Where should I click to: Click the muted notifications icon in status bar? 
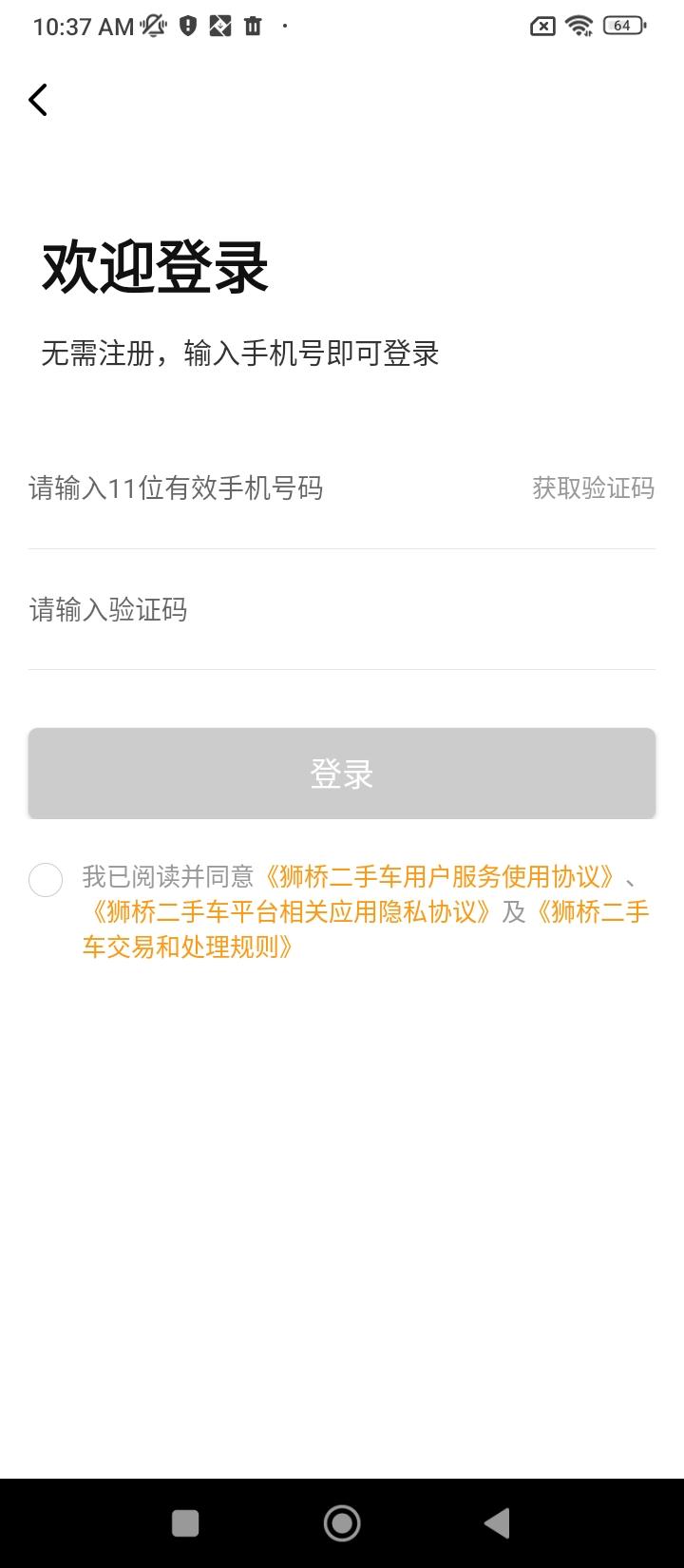[x=155, y=26]
